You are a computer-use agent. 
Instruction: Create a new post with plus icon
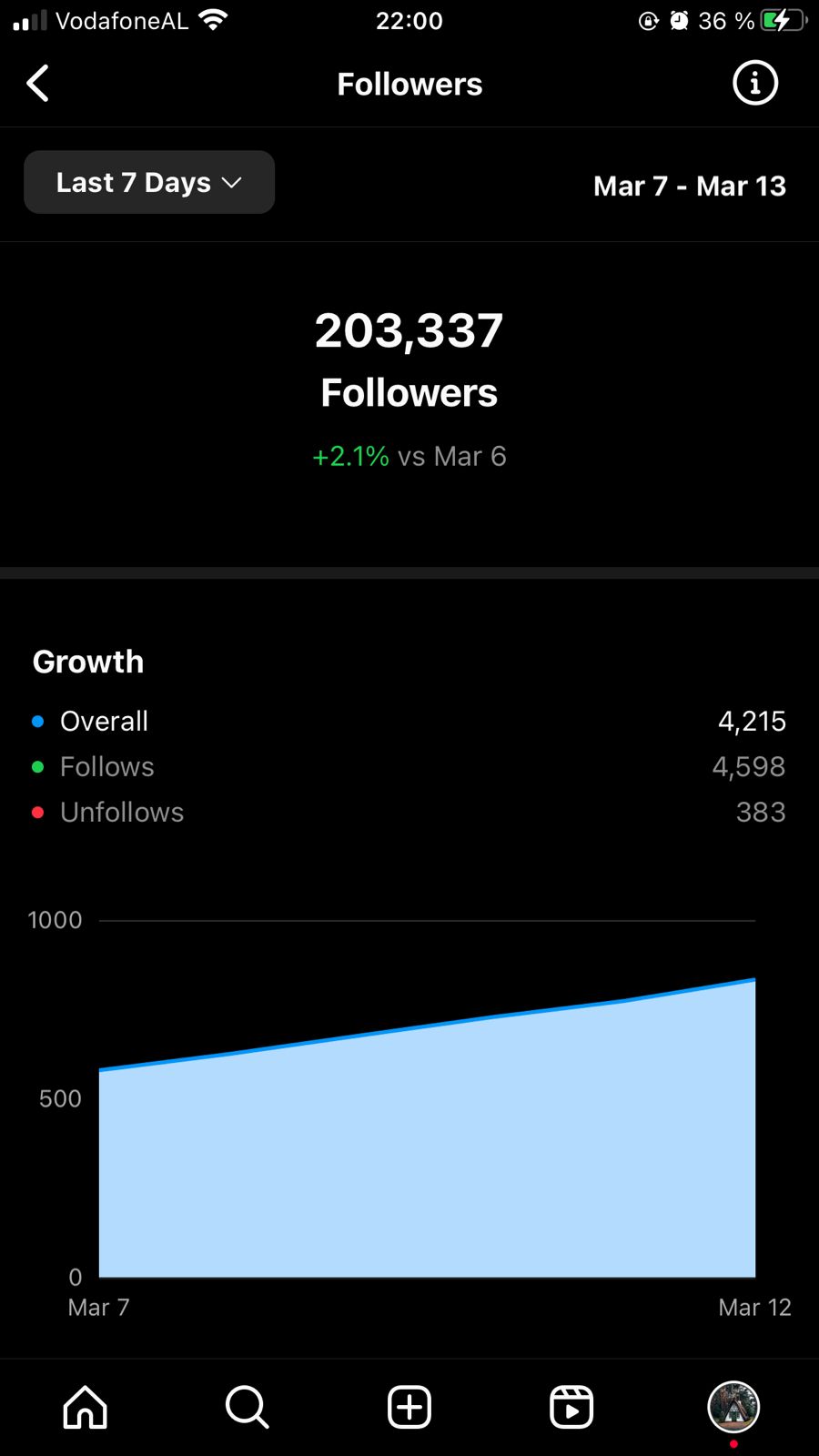tap(409, 1407)
